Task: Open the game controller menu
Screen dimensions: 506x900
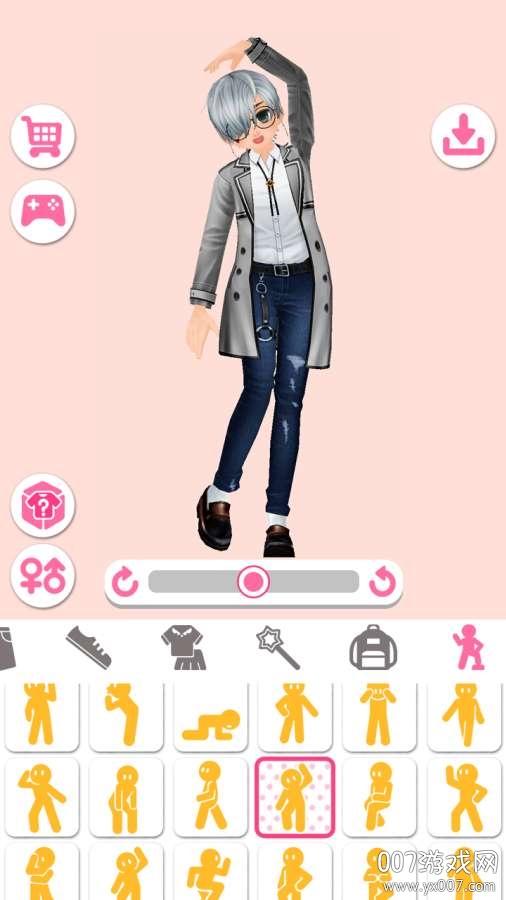Action: [42, 211]
